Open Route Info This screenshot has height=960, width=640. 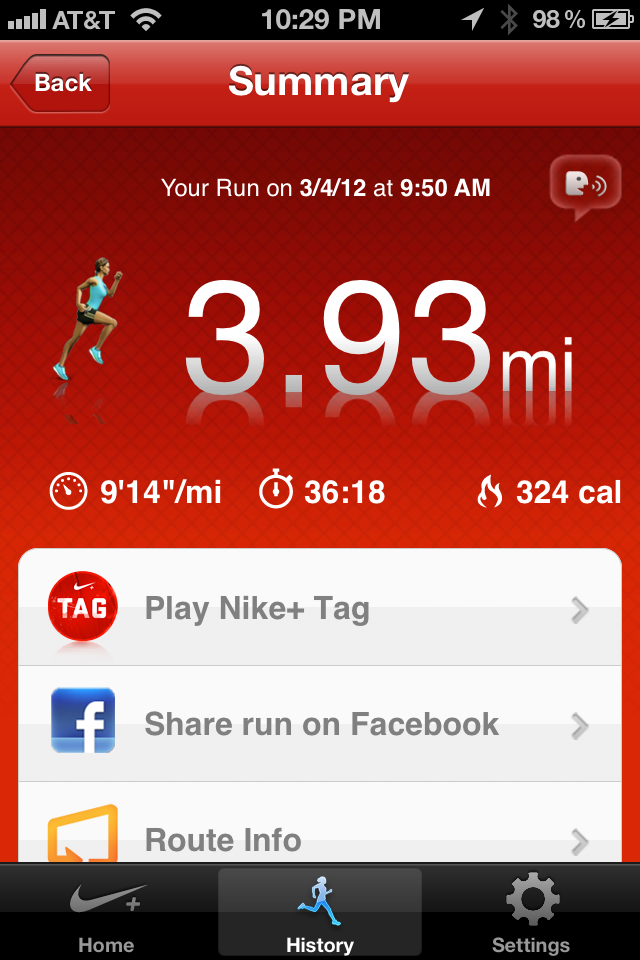320,836
